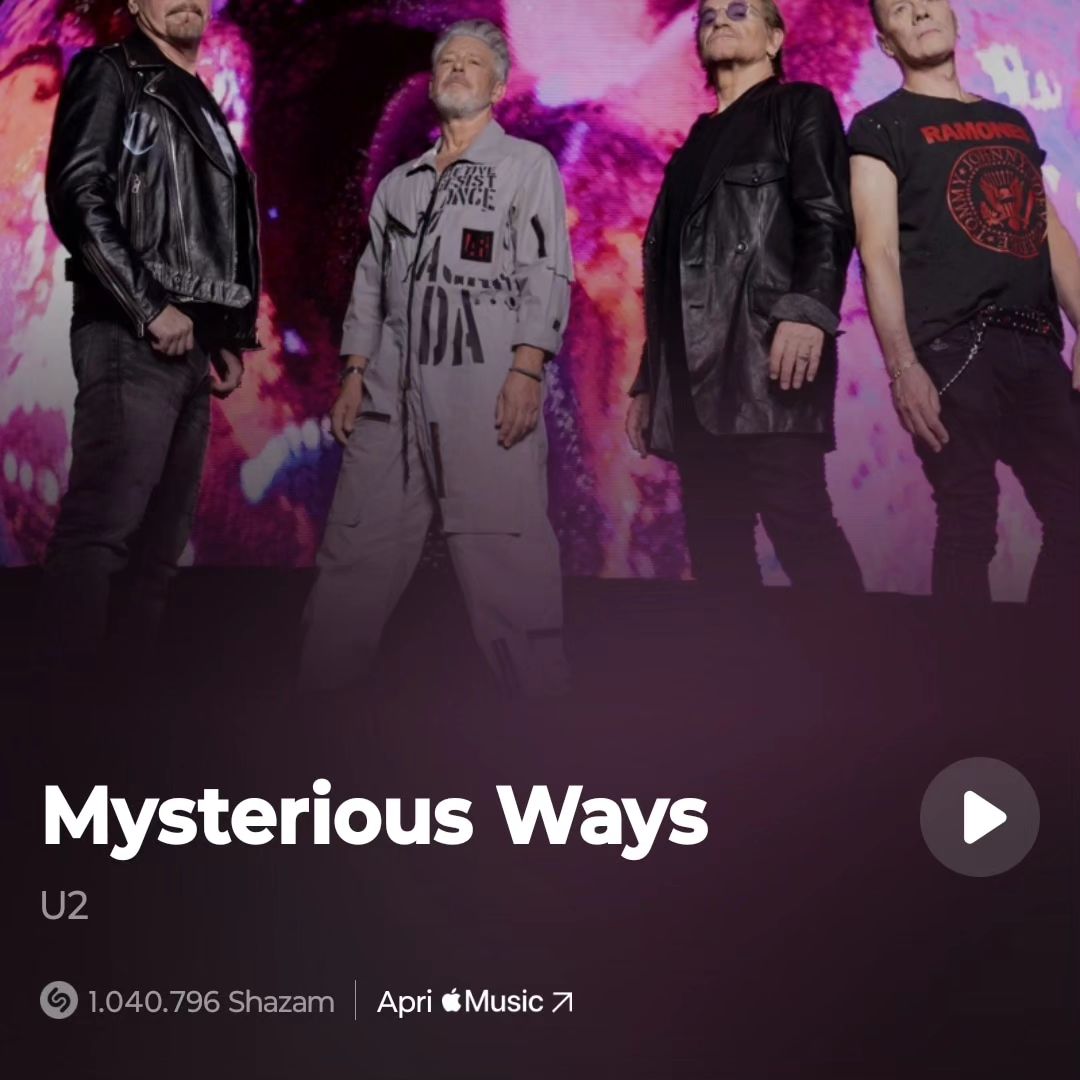The width and height of the screenshot is (1080, 1080).
Task: Open the U2 artist page
Action: pyautogui.click(x=65, y=906)
